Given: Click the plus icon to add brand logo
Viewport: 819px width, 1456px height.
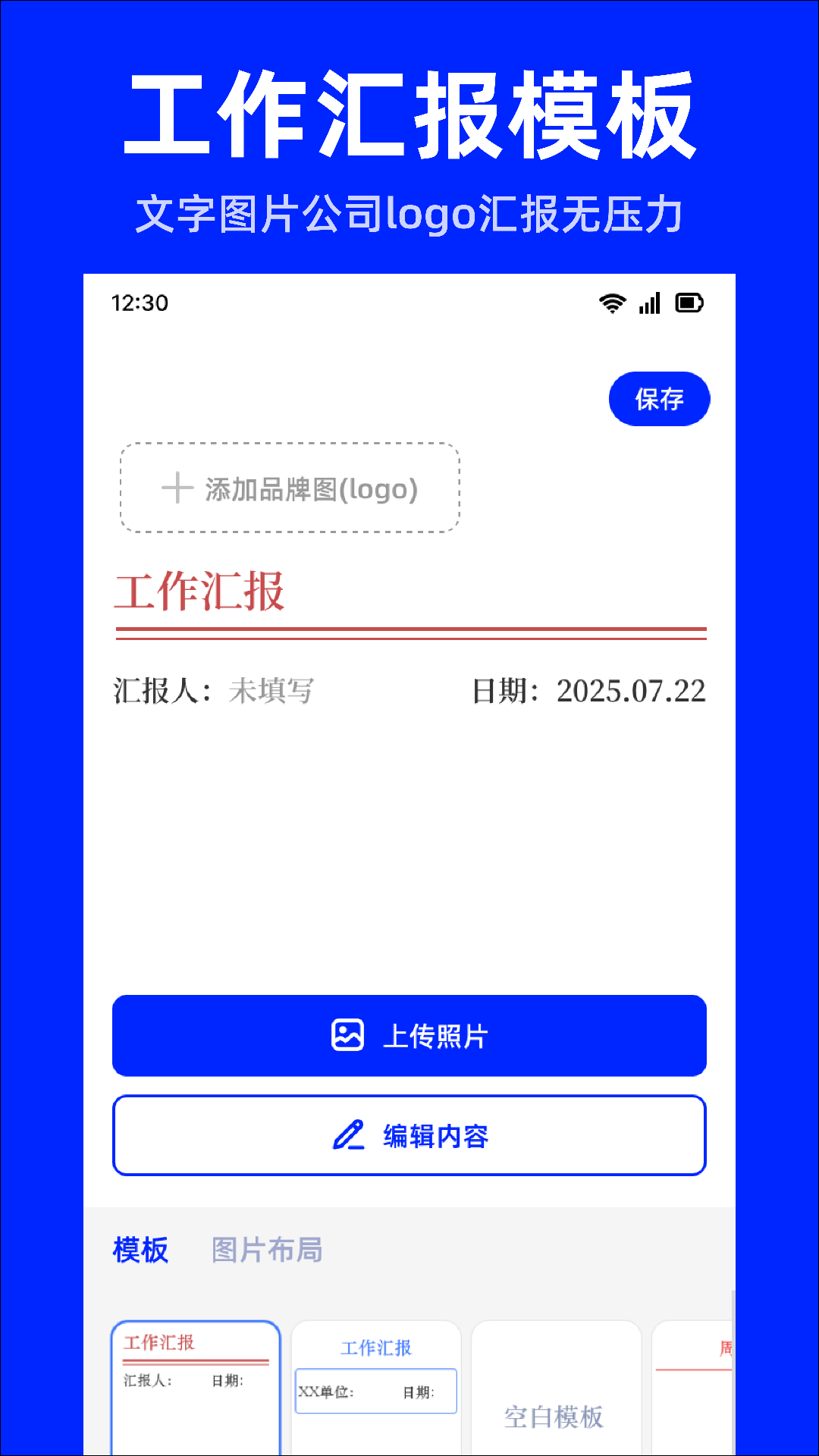Looking at the screenshot, I should point(176,488).
